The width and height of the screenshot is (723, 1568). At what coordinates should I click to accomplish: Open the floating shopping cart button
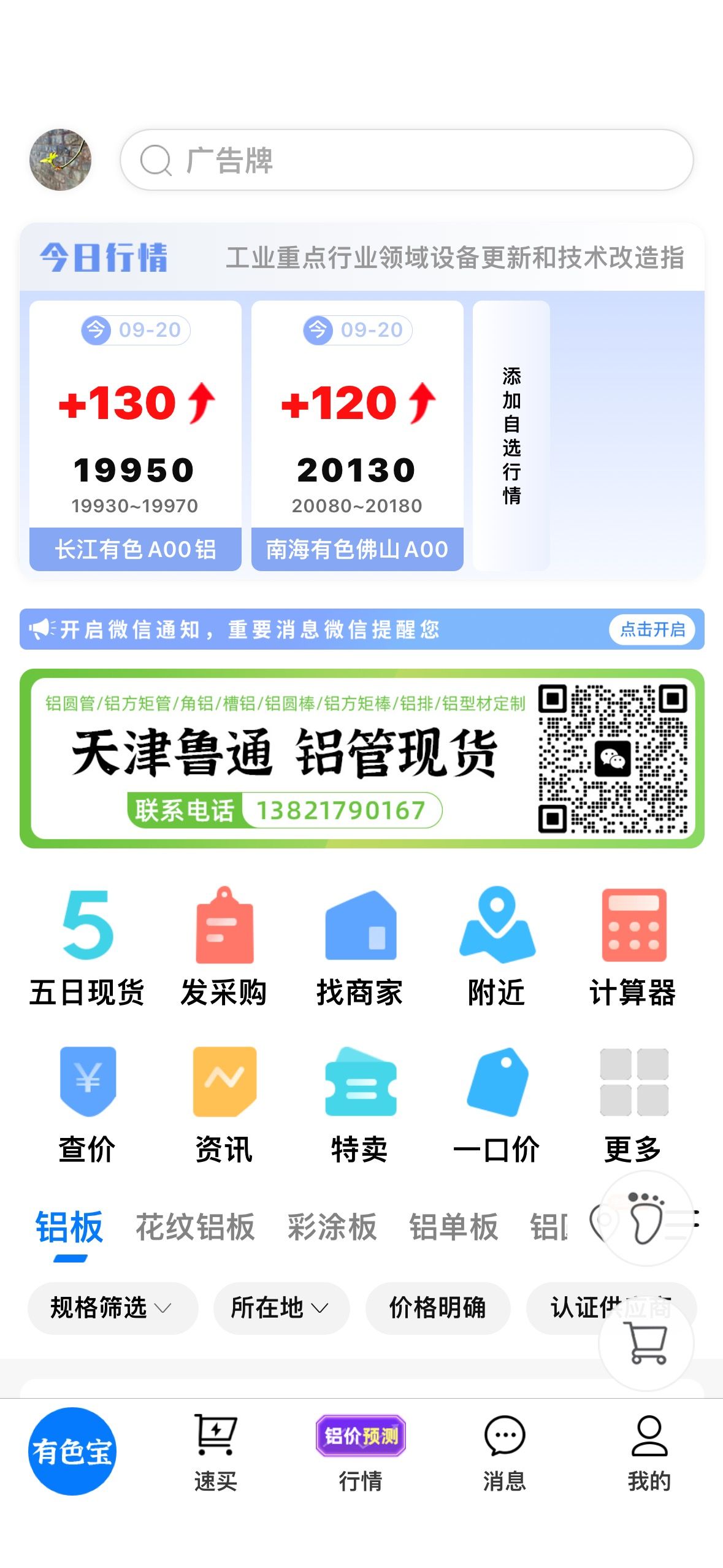point(646,1343)
